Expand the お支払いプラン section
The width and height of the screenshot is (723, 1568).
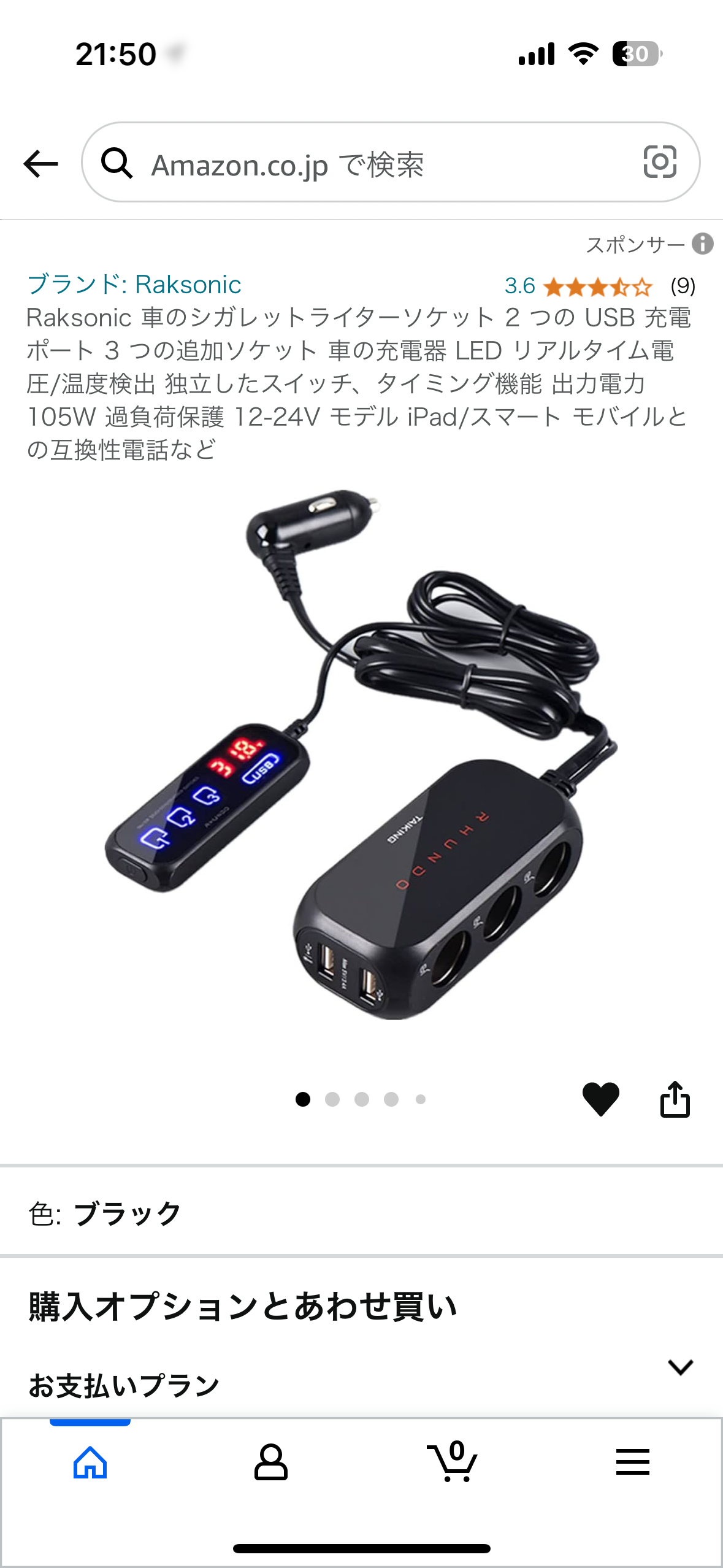coord(680,1367)
